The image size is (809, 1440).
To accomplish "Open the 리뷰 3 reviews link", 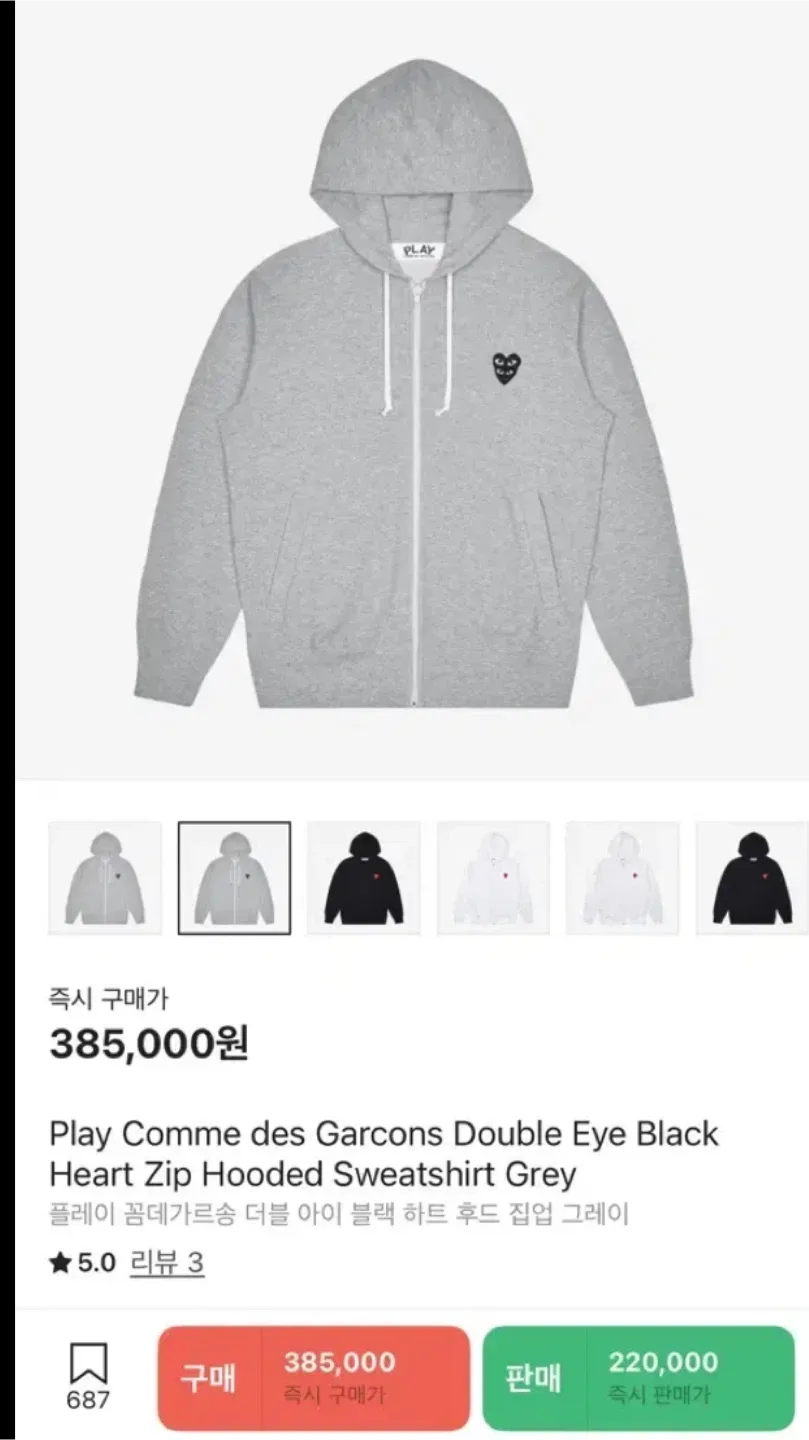I will click(x=167, y=1263).
